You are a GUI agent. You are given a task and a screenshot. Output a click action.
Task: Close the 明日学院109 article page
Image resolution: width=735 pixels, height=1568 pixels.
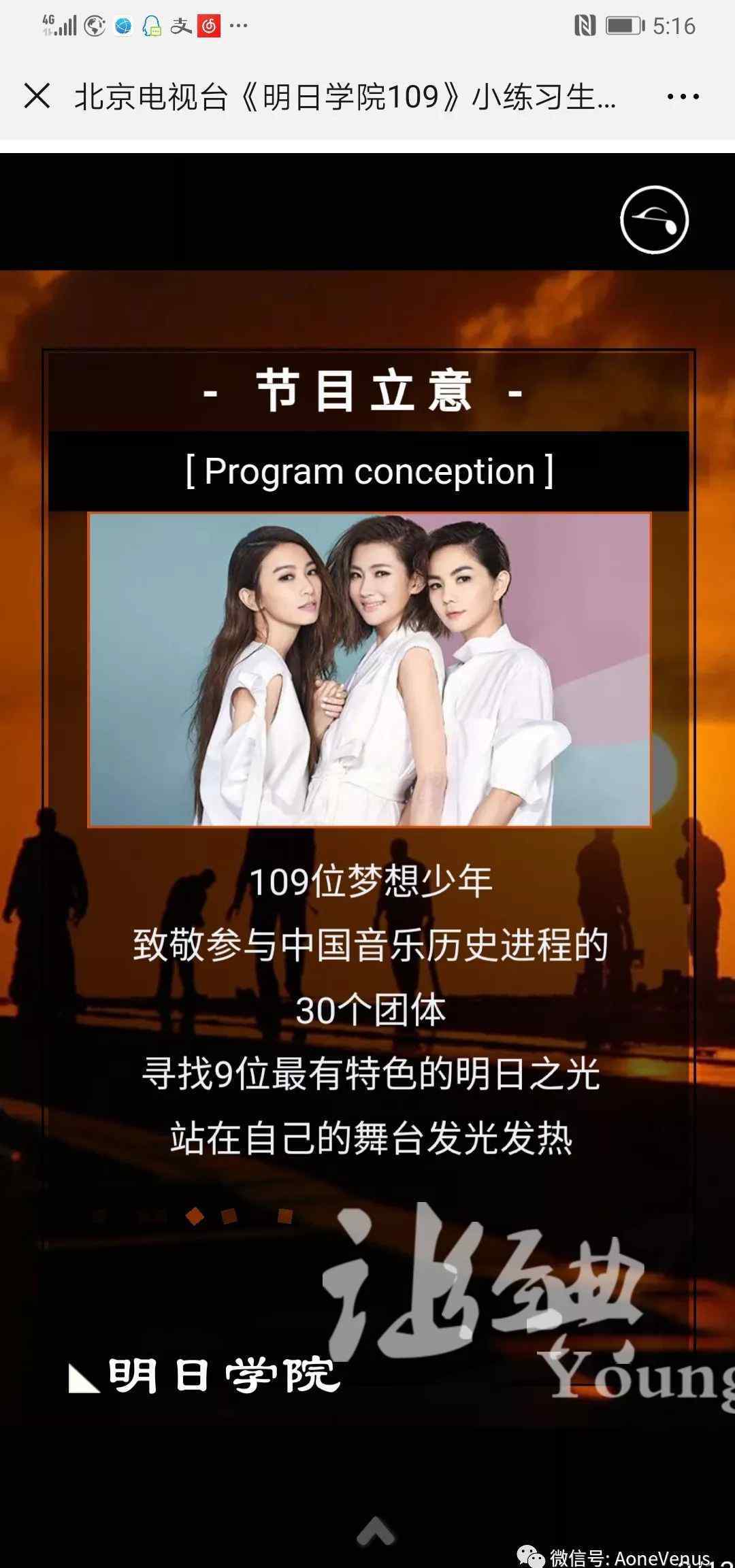(37, 96)
